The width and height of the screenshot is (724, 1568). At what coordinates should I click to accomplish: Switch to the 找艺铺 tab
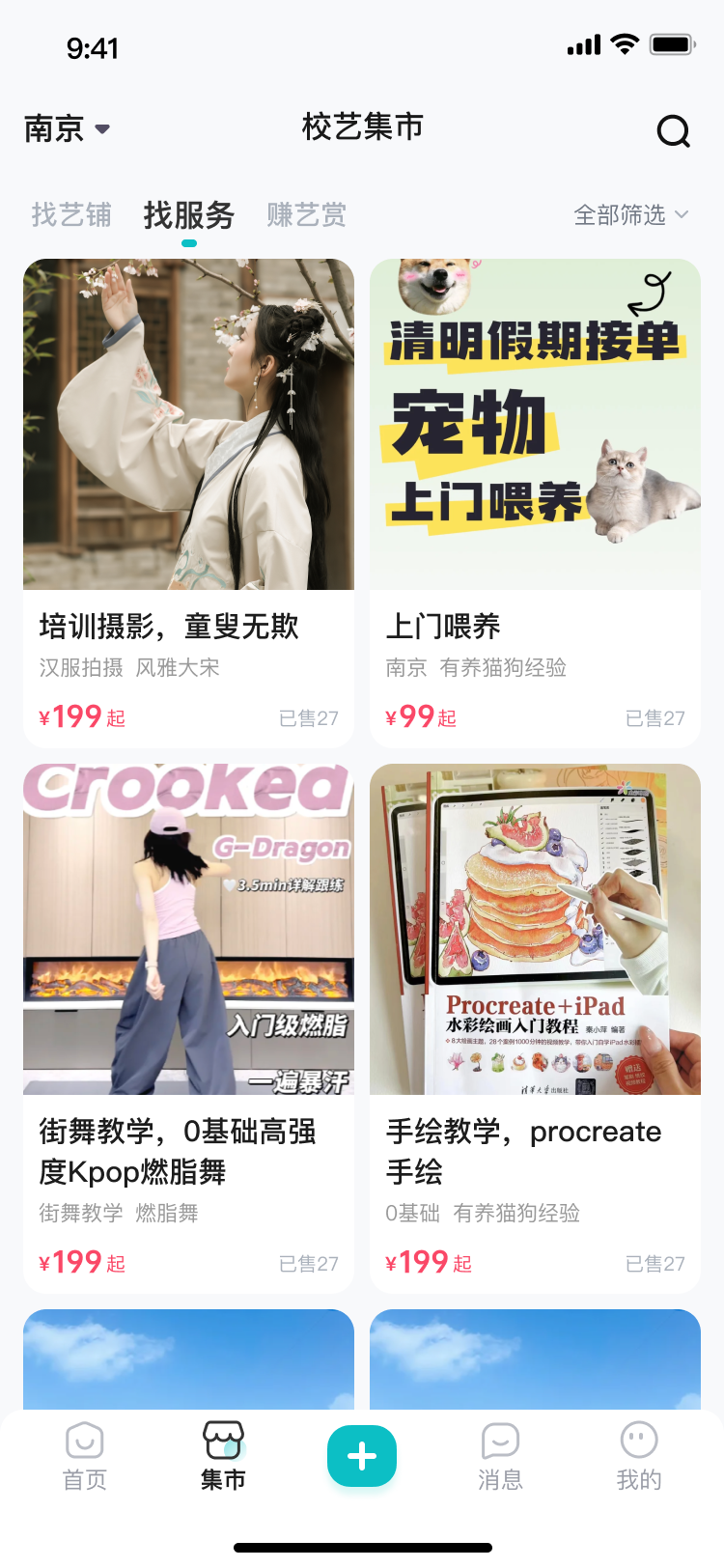pos(71,214)
